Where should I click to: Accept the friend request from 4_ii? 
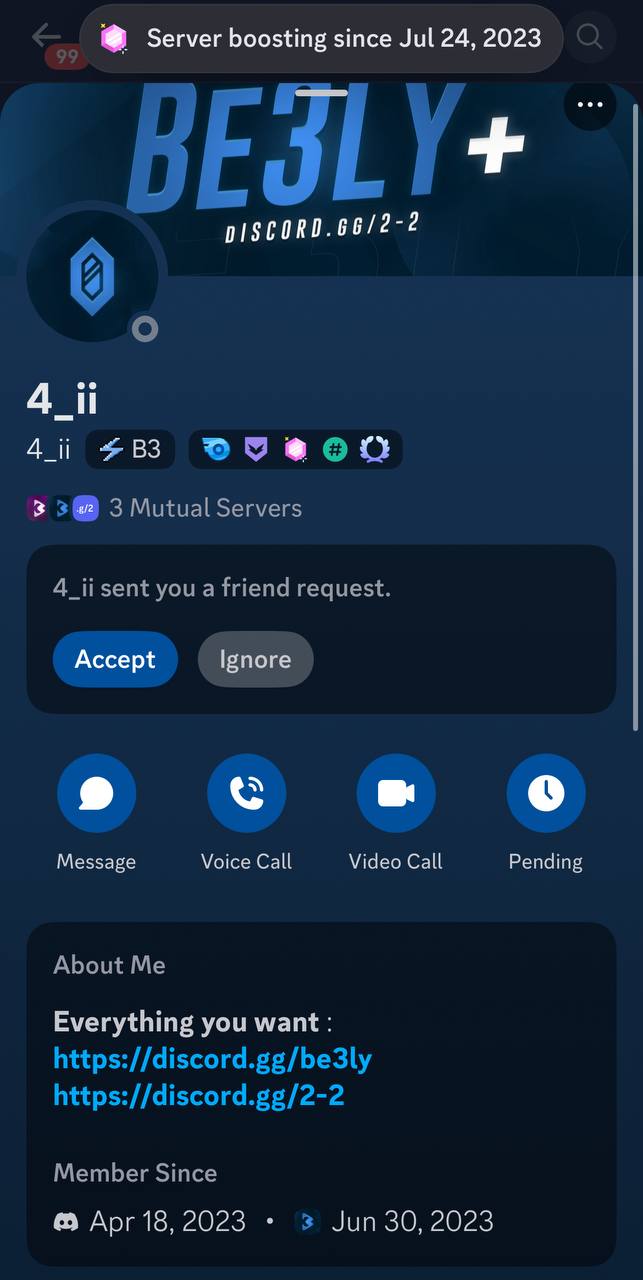pyautogui.click(x=115, y=660)
